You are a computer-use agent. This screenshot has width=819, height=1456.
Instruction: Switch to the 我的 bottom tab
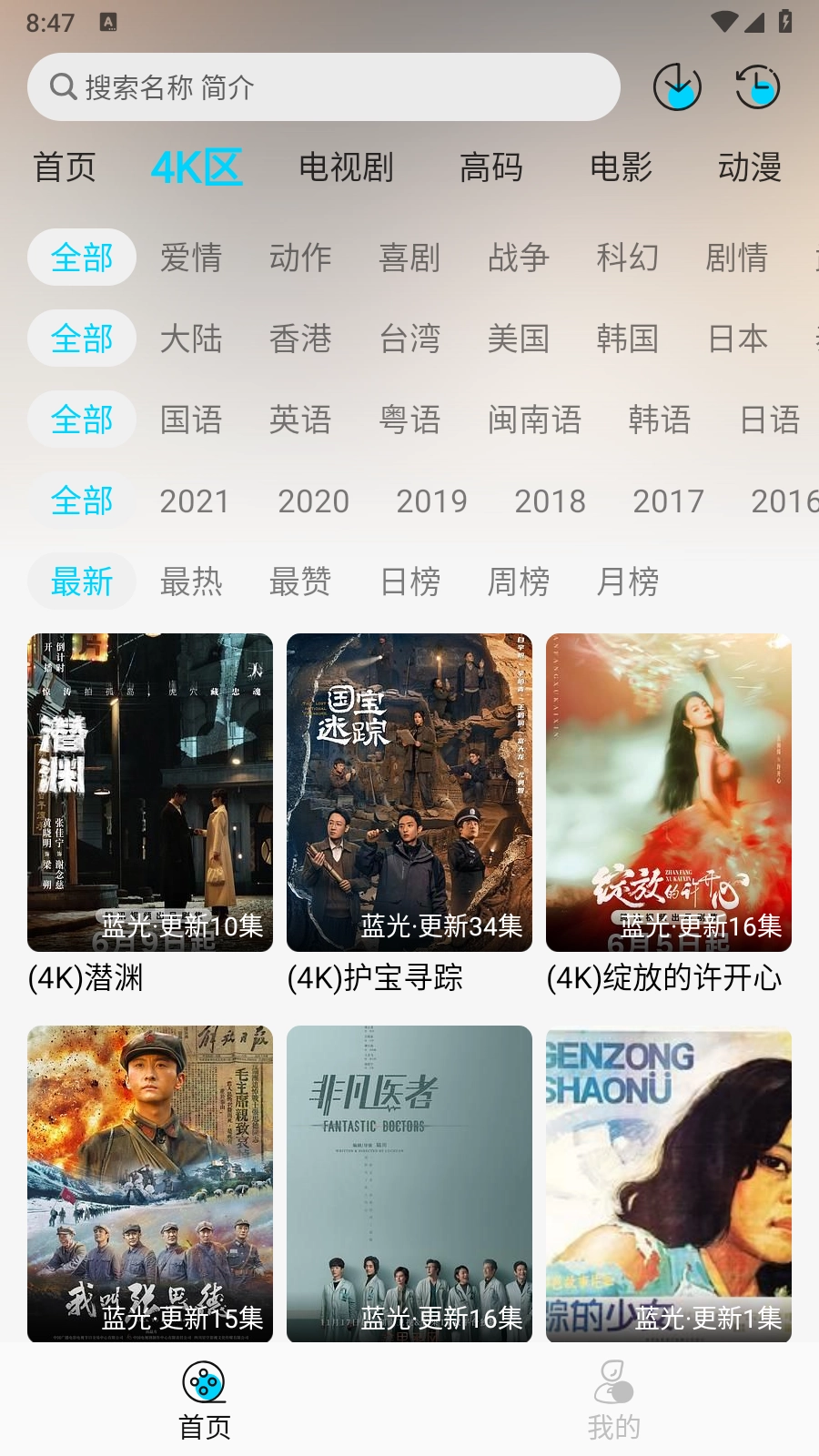click(x=614, y=1401)
